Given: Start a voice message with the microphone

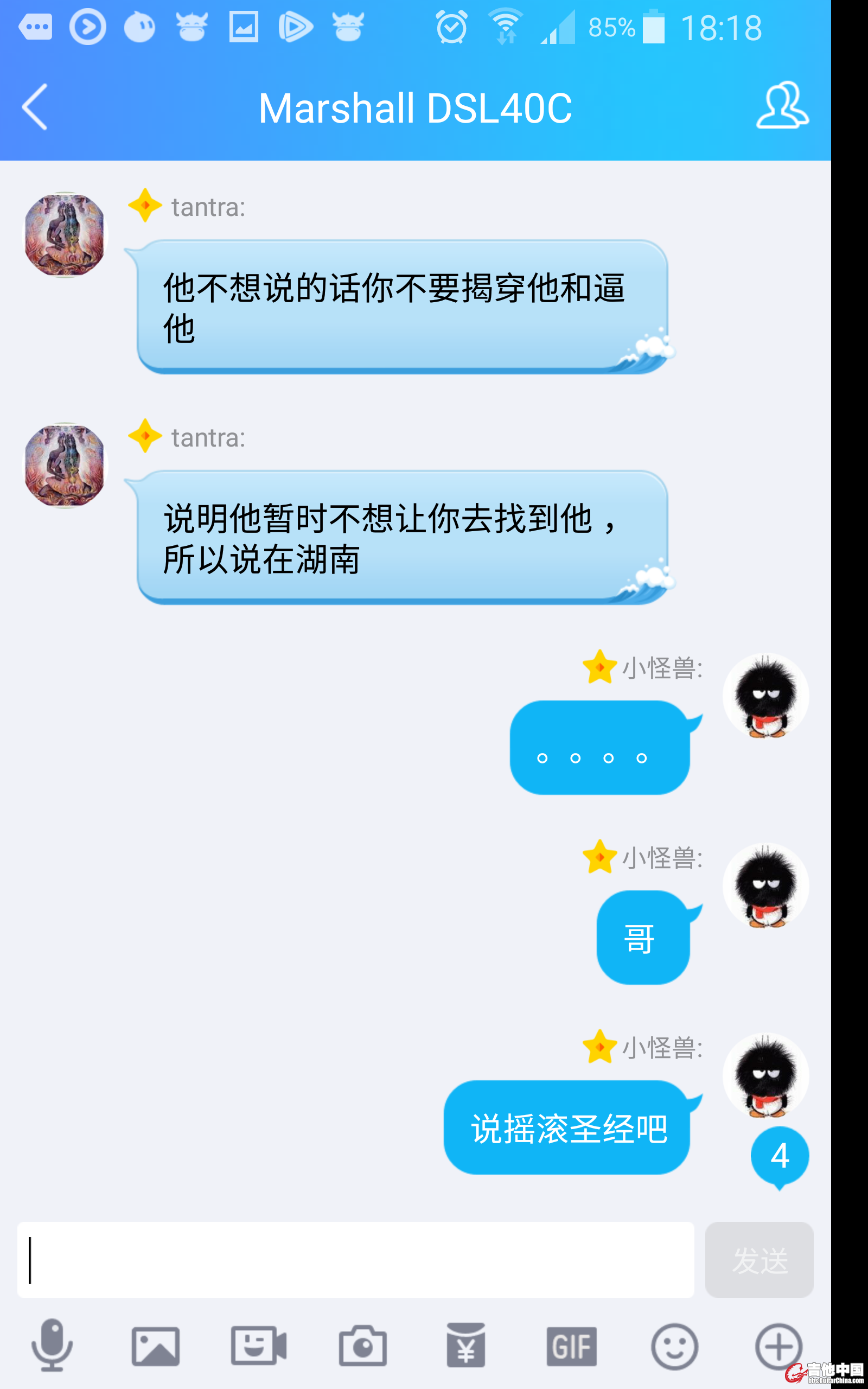Looking at the screenshot, I should point(52,1345).
